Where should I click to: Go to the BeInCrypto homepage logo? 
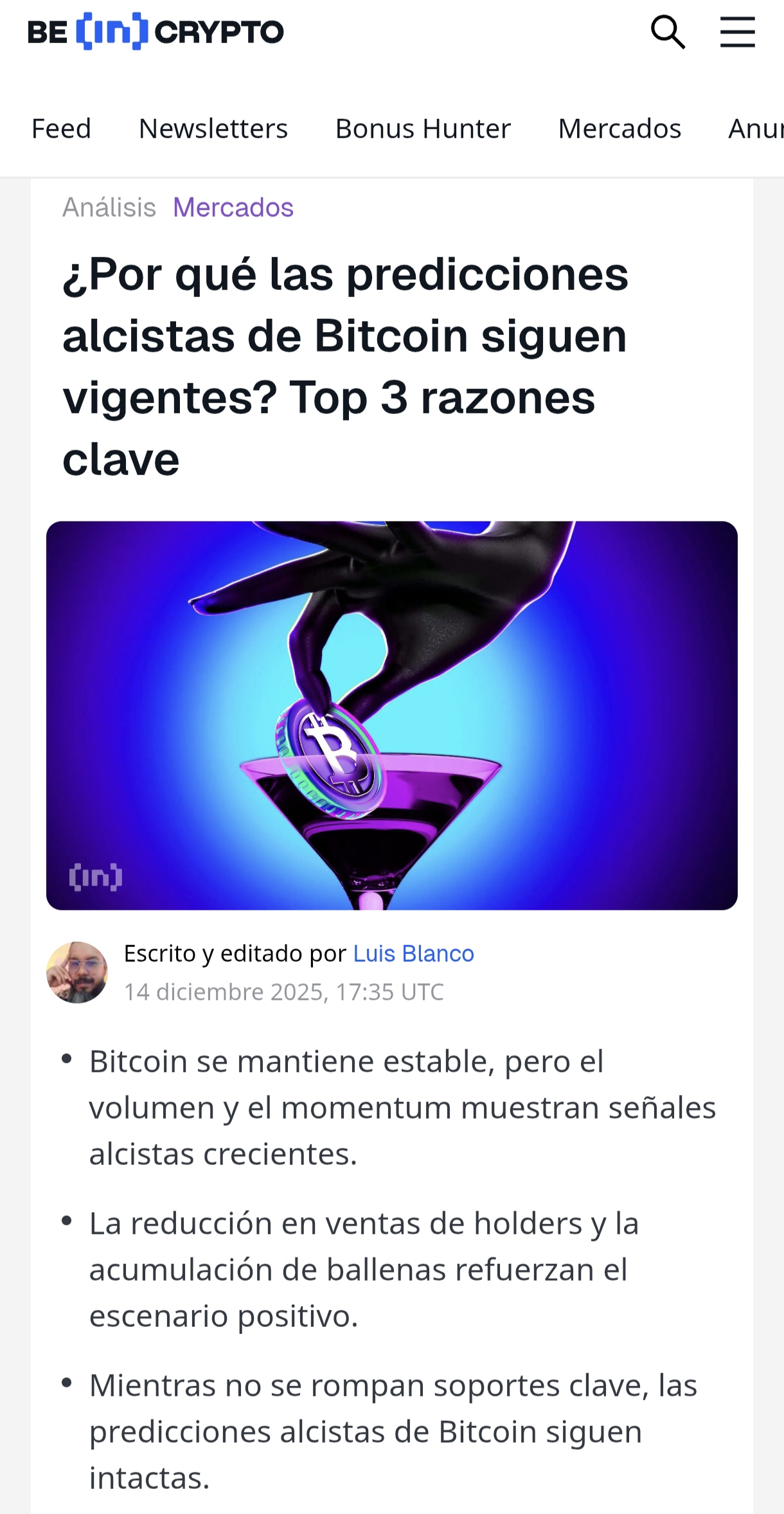tap(156, 32)
